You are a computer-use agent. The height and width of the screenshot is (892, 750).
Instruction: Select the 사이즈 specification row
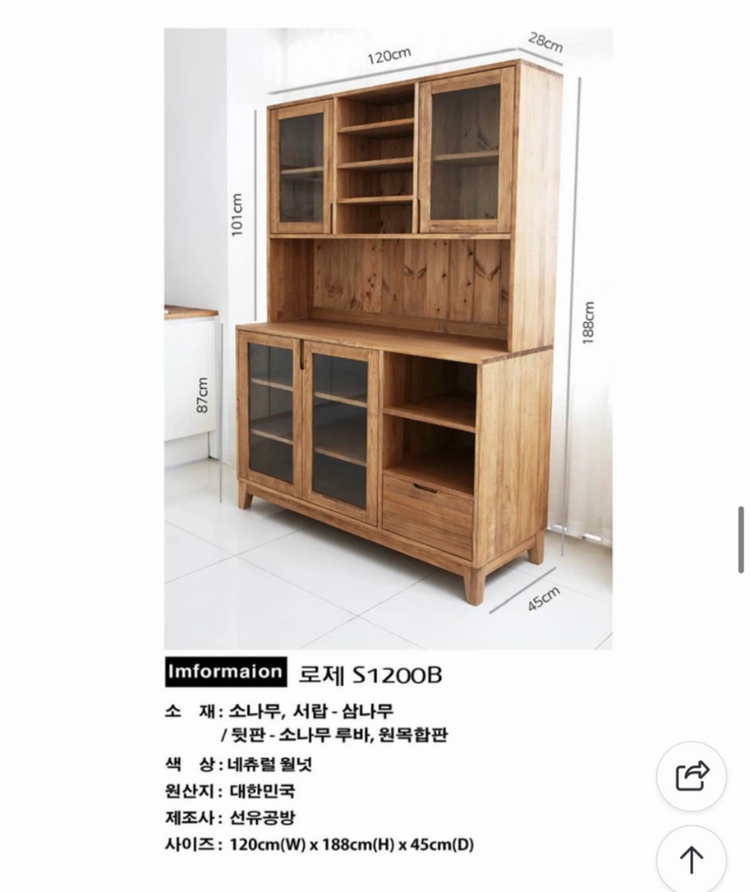320,845
